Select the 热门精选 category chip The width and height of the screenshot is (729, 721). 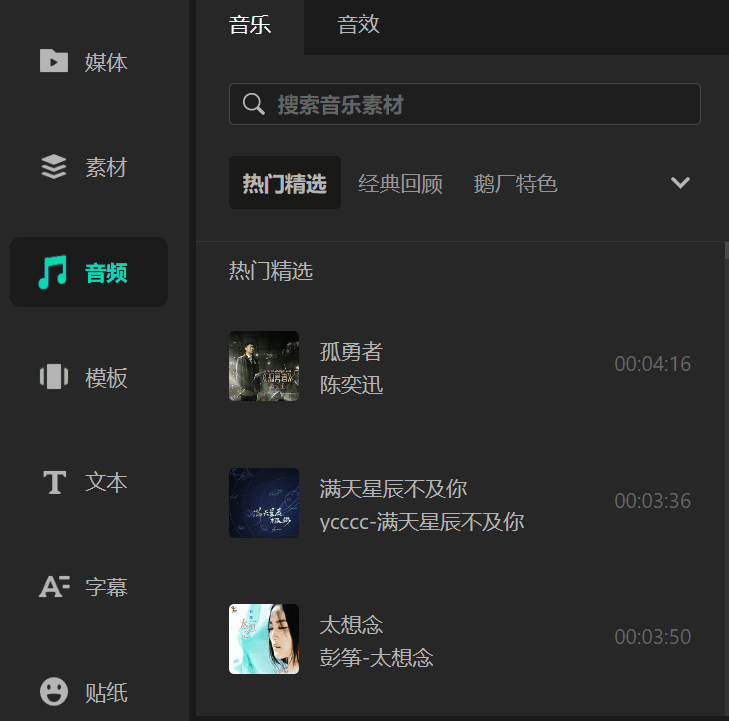point(284,184)
